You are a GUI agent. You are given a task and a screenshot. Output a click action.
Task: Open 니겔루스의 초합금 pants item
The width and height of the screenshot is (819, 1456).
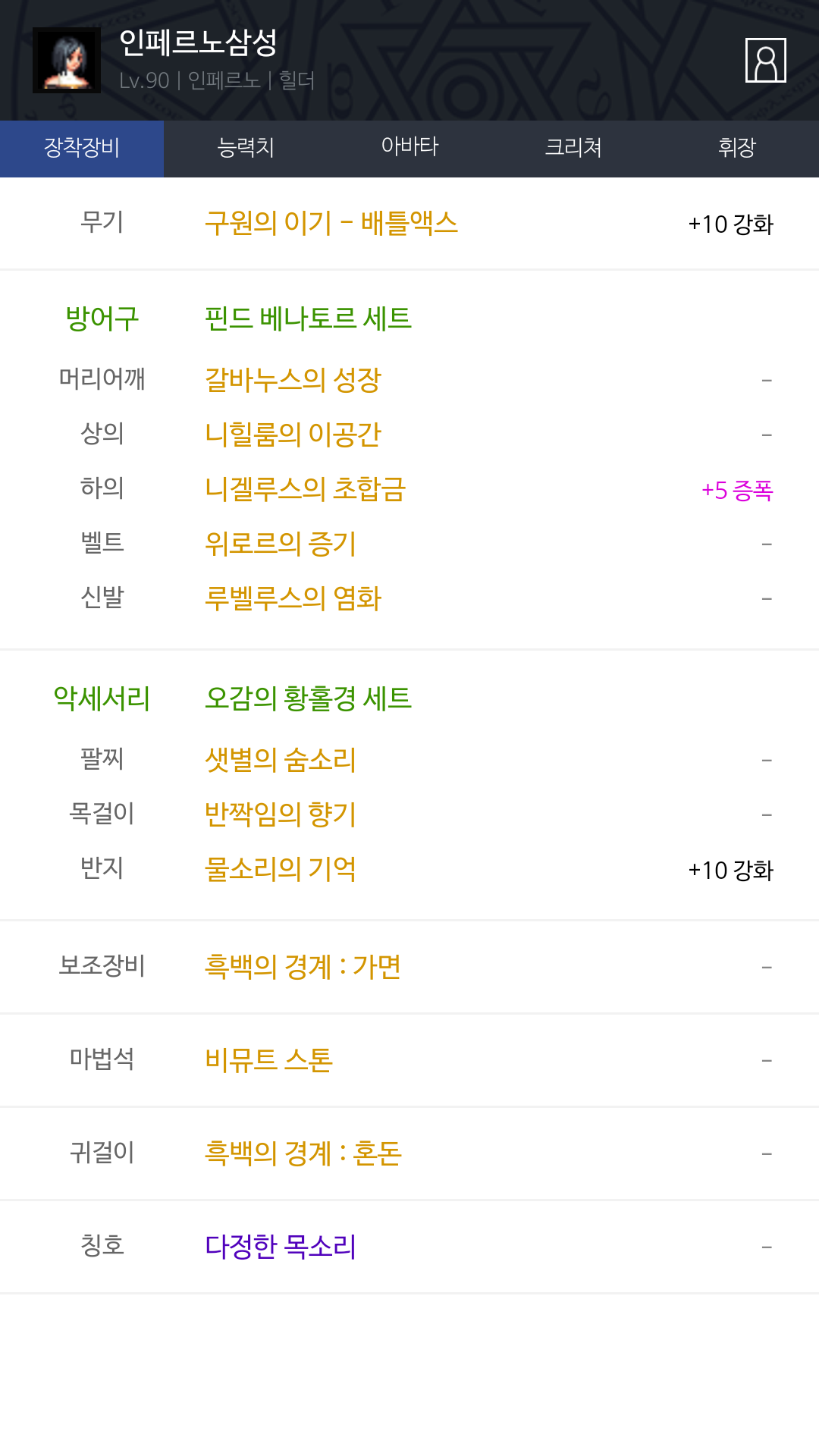(306, 489)
